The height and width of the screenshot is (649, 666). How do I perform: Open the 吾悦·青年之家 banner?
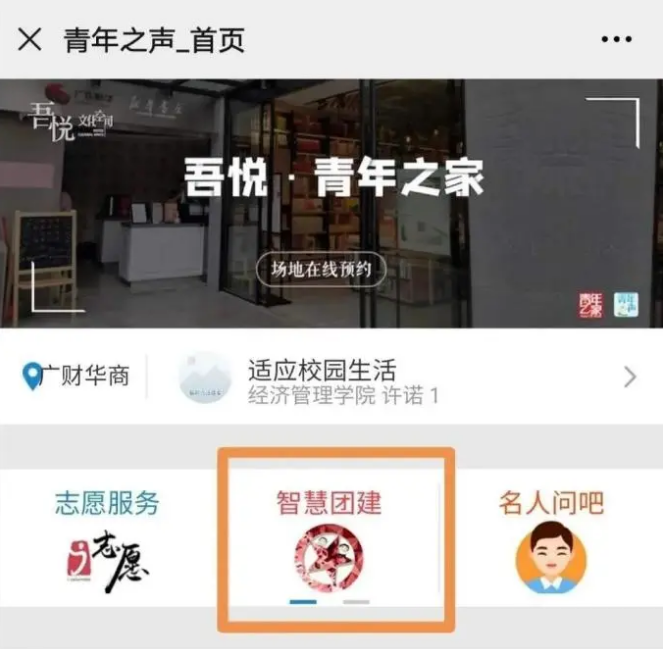click(x=333, y=180)
